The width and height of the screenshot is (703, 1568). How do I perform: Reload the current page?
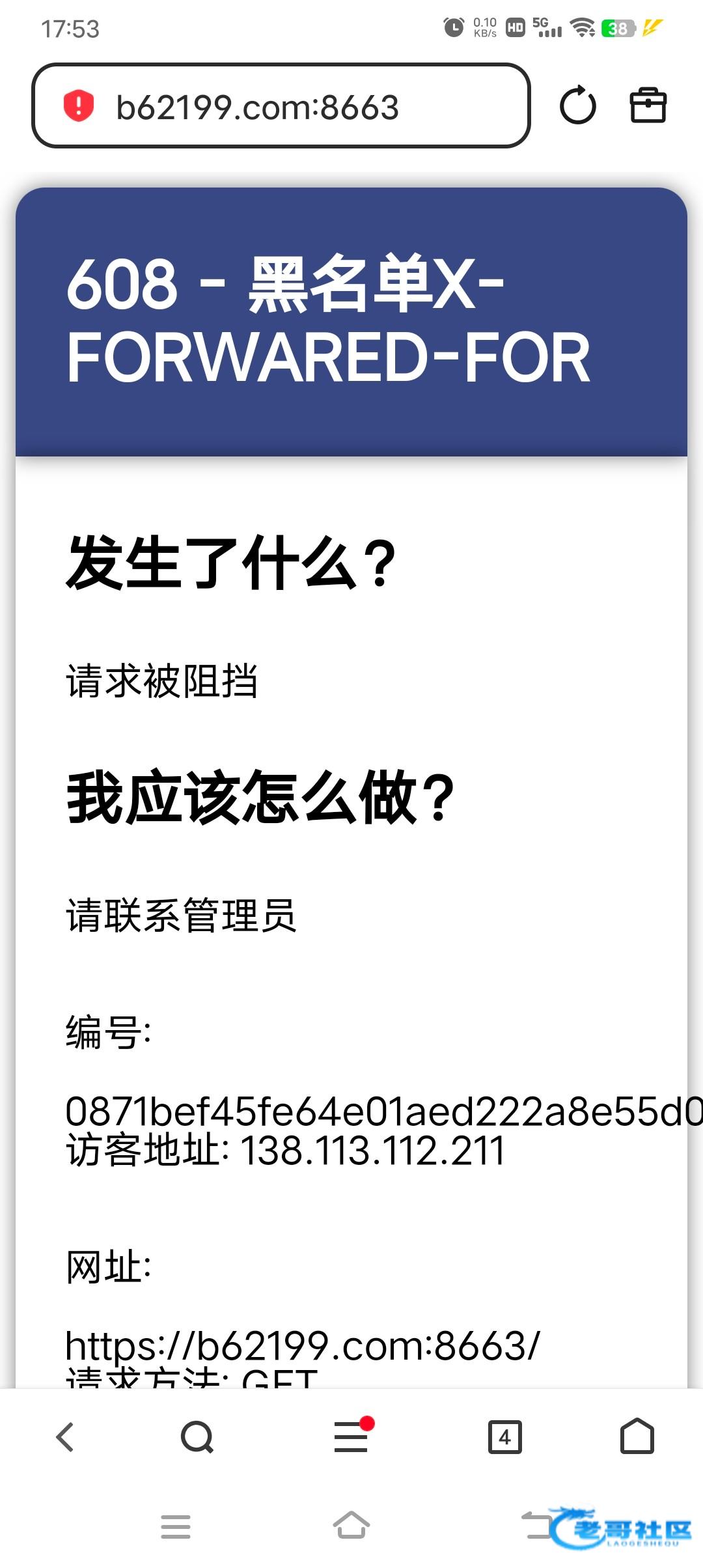pos(577,106)
